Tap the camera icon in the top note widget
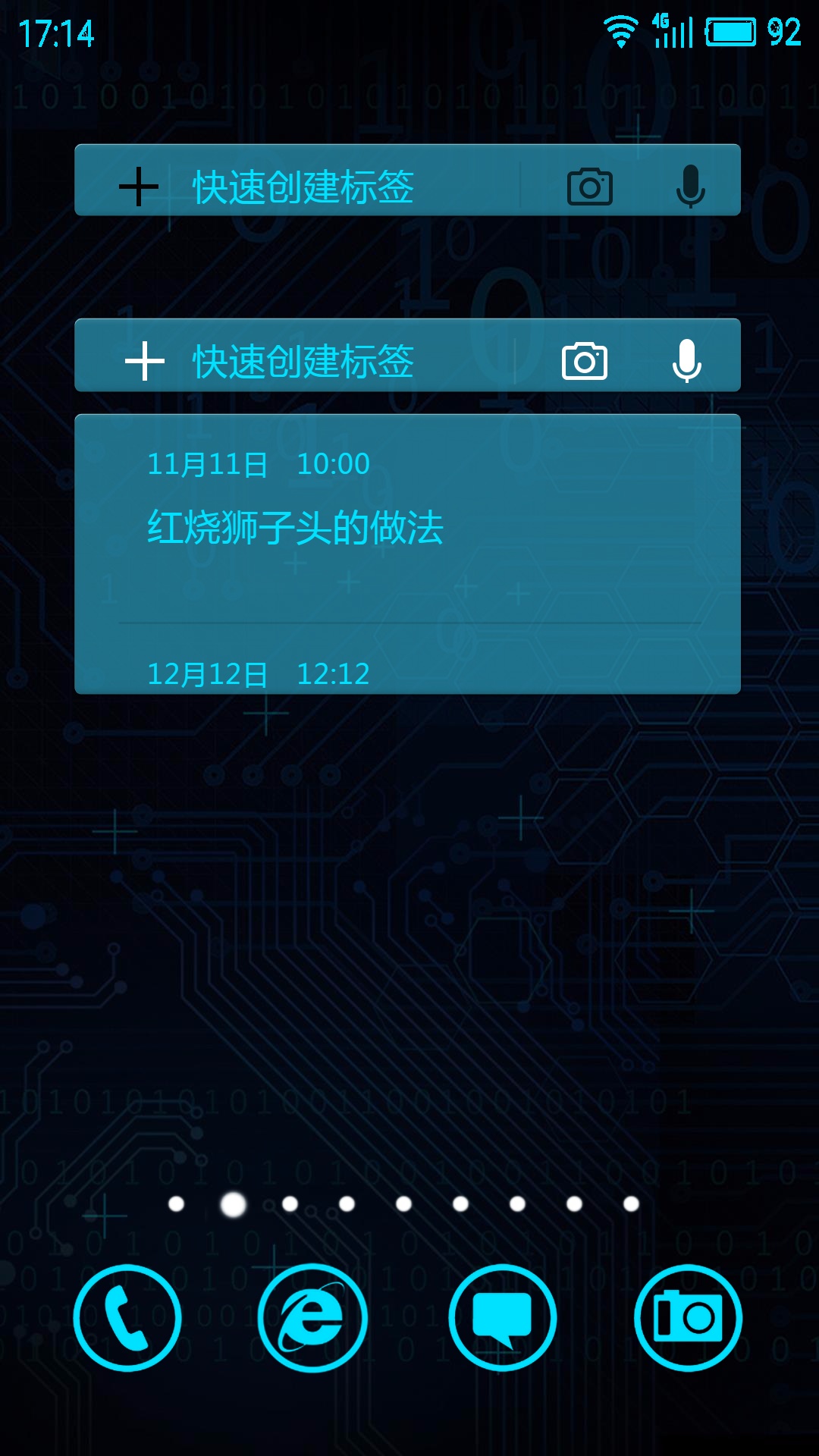 590,187
